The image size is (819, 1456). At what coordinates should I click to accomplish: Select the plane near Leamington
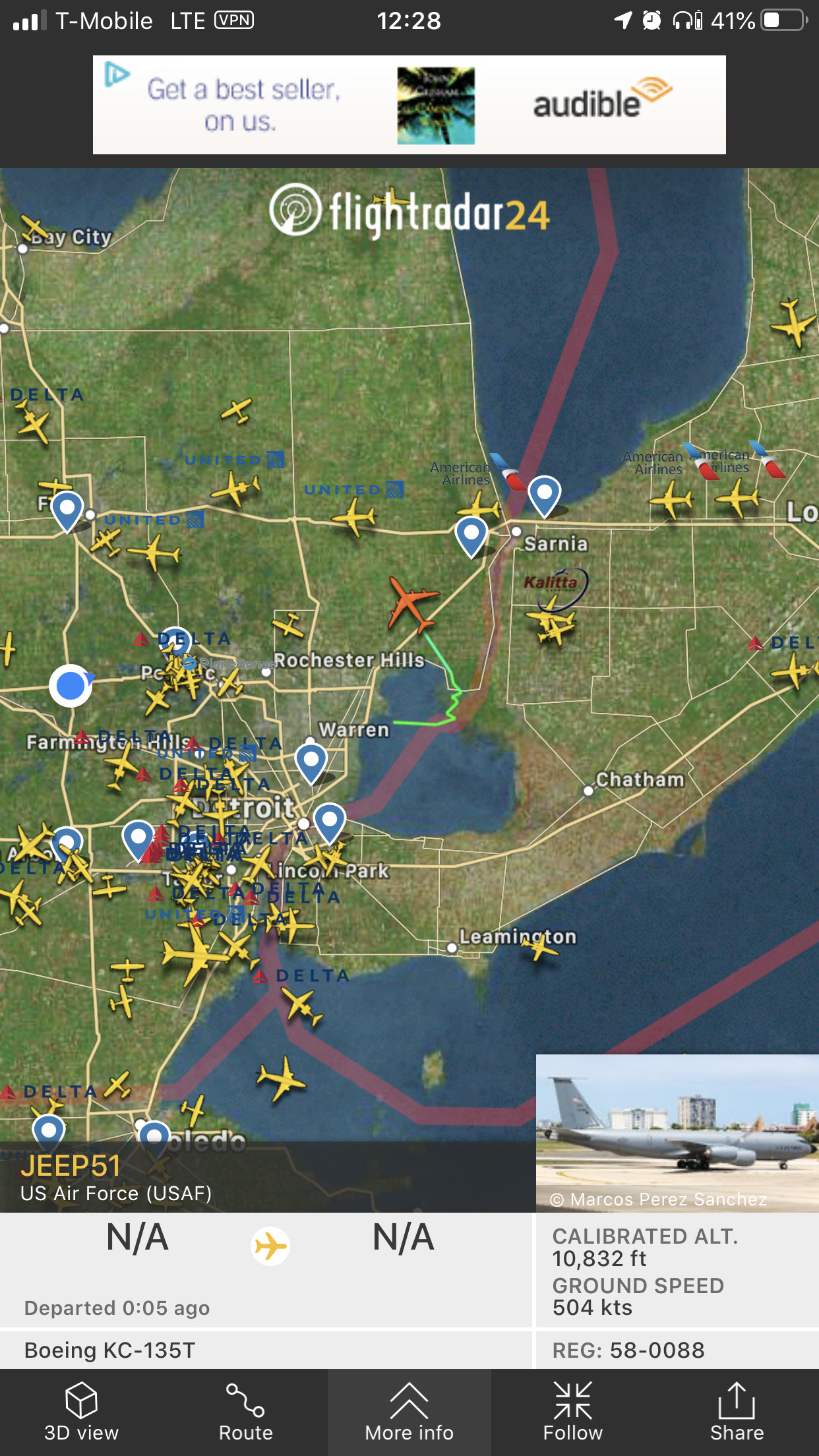click(x=539, y=948)
